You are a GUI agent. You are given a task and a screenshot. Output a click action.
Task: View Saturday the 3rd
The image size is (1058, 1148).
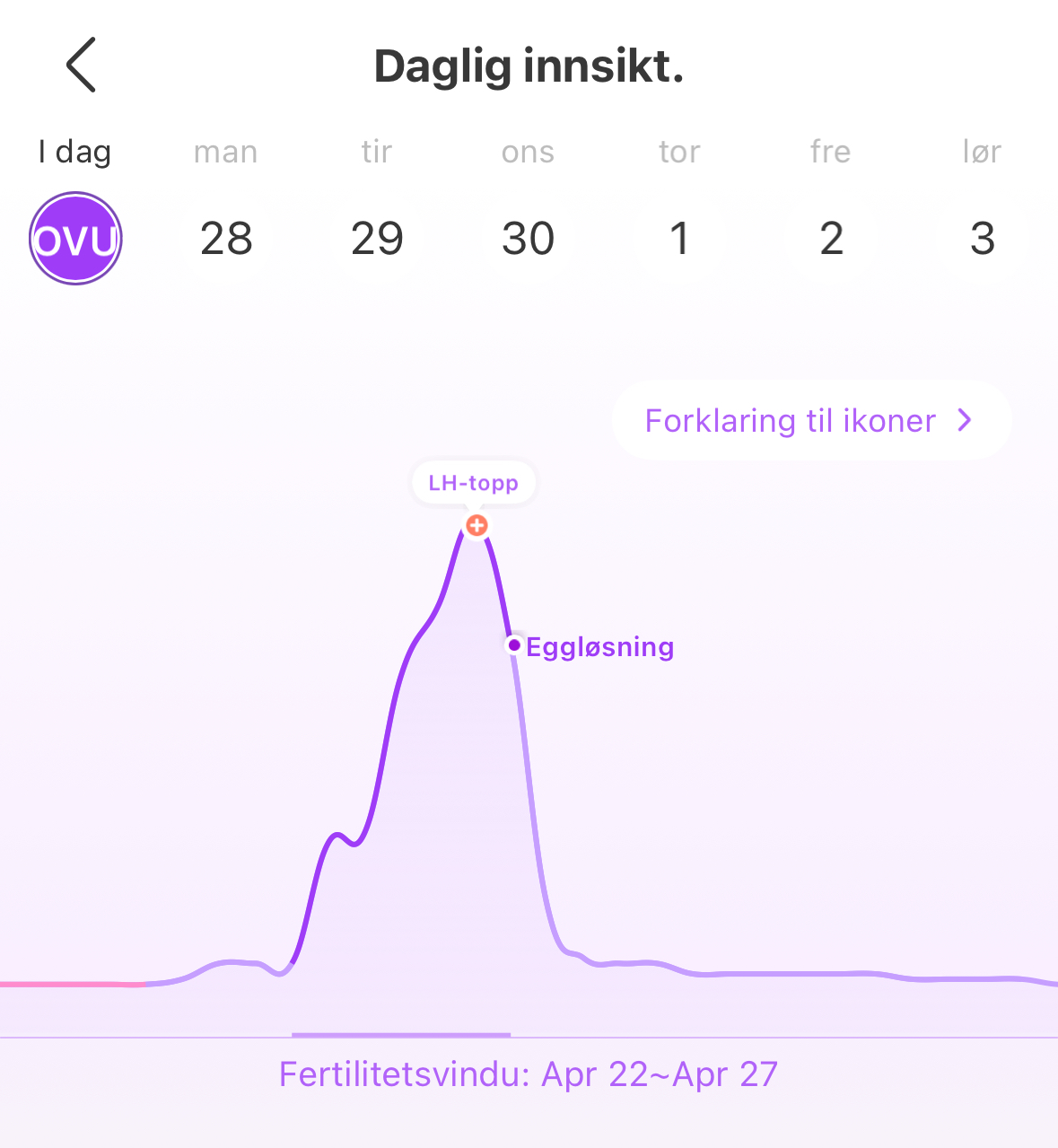pos(982,238)
